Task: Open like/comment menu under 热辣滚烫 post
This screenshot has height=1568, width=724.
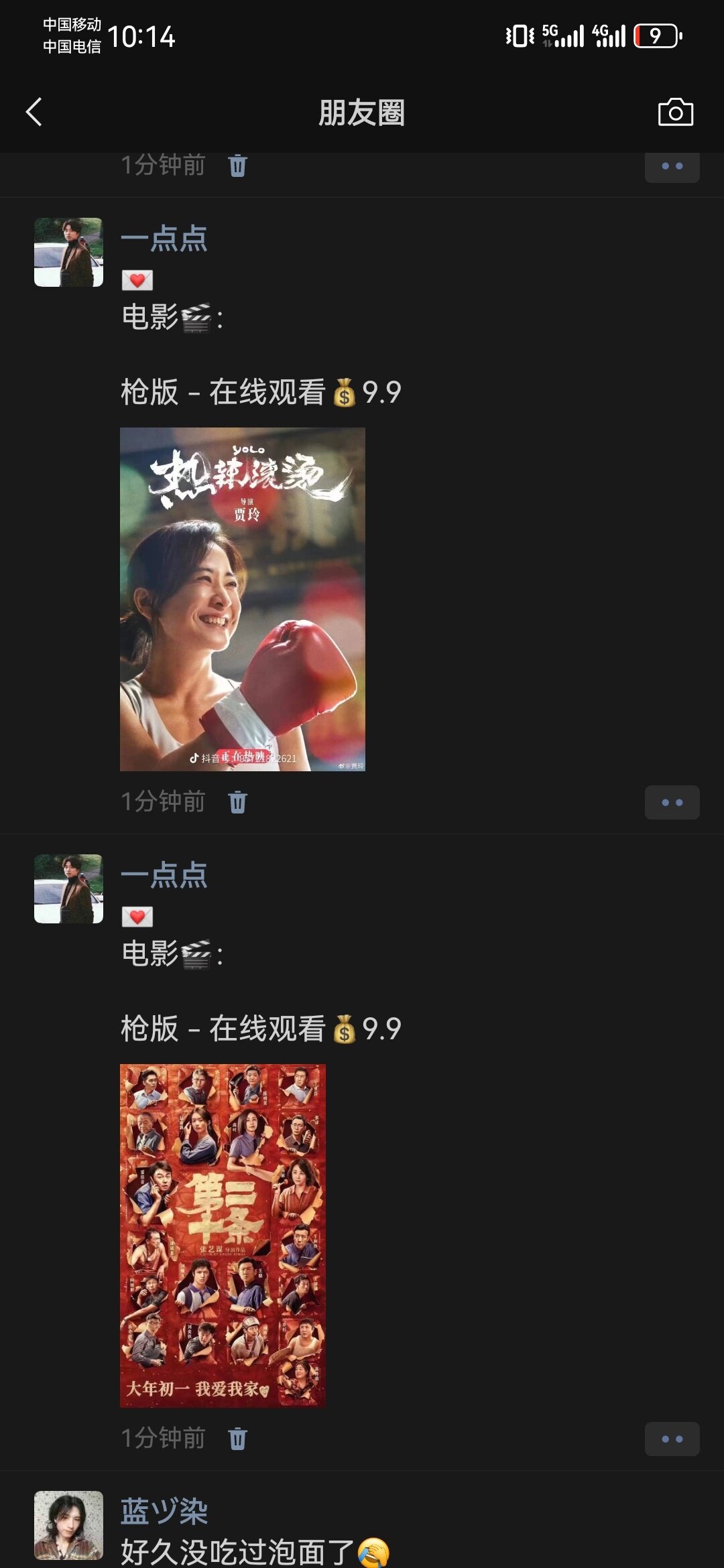Action: pos(672,802)
